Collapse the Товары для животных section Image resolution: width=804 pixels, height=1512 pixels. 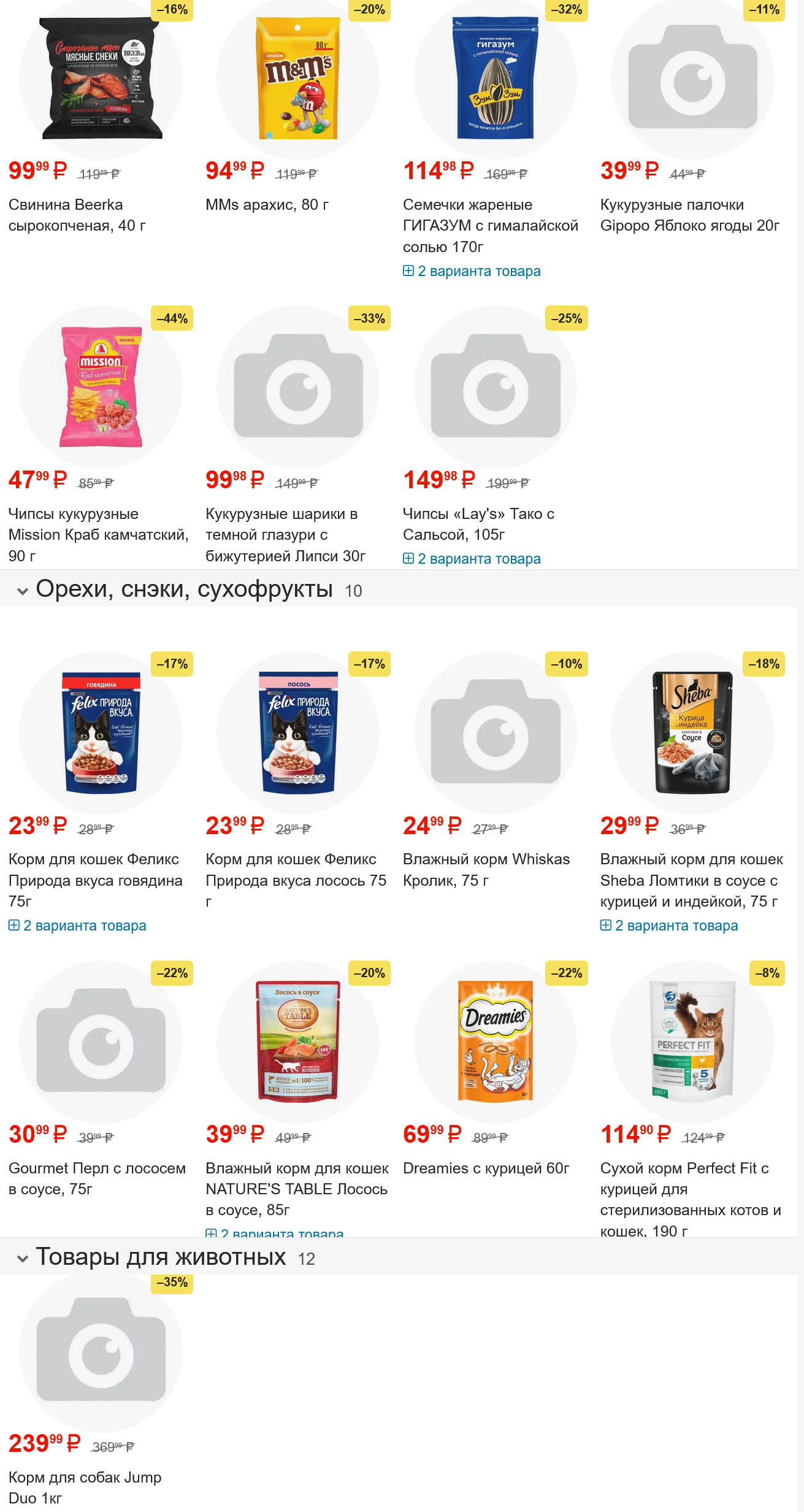coord(23,1258)
